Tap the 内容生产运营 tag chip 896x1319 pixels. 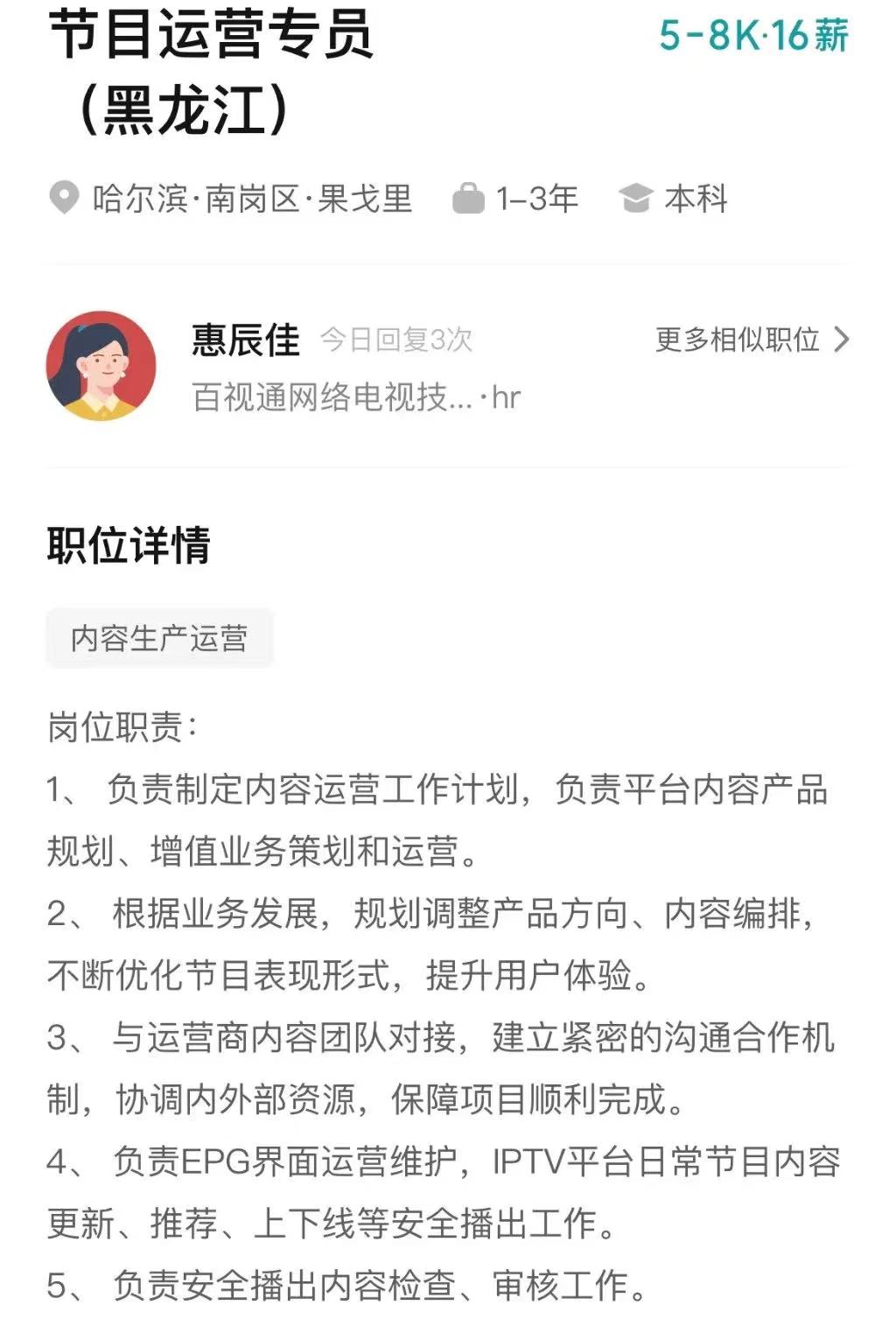(159, 638)
